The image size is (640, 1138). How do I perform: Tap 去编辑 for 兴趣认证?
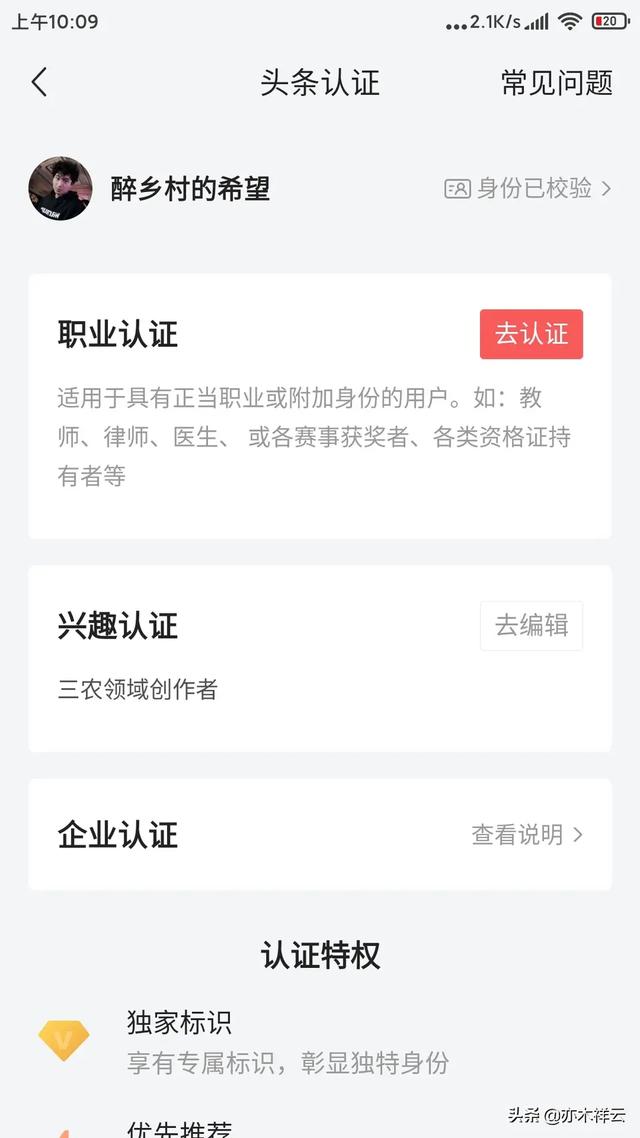tap(531, 626)
